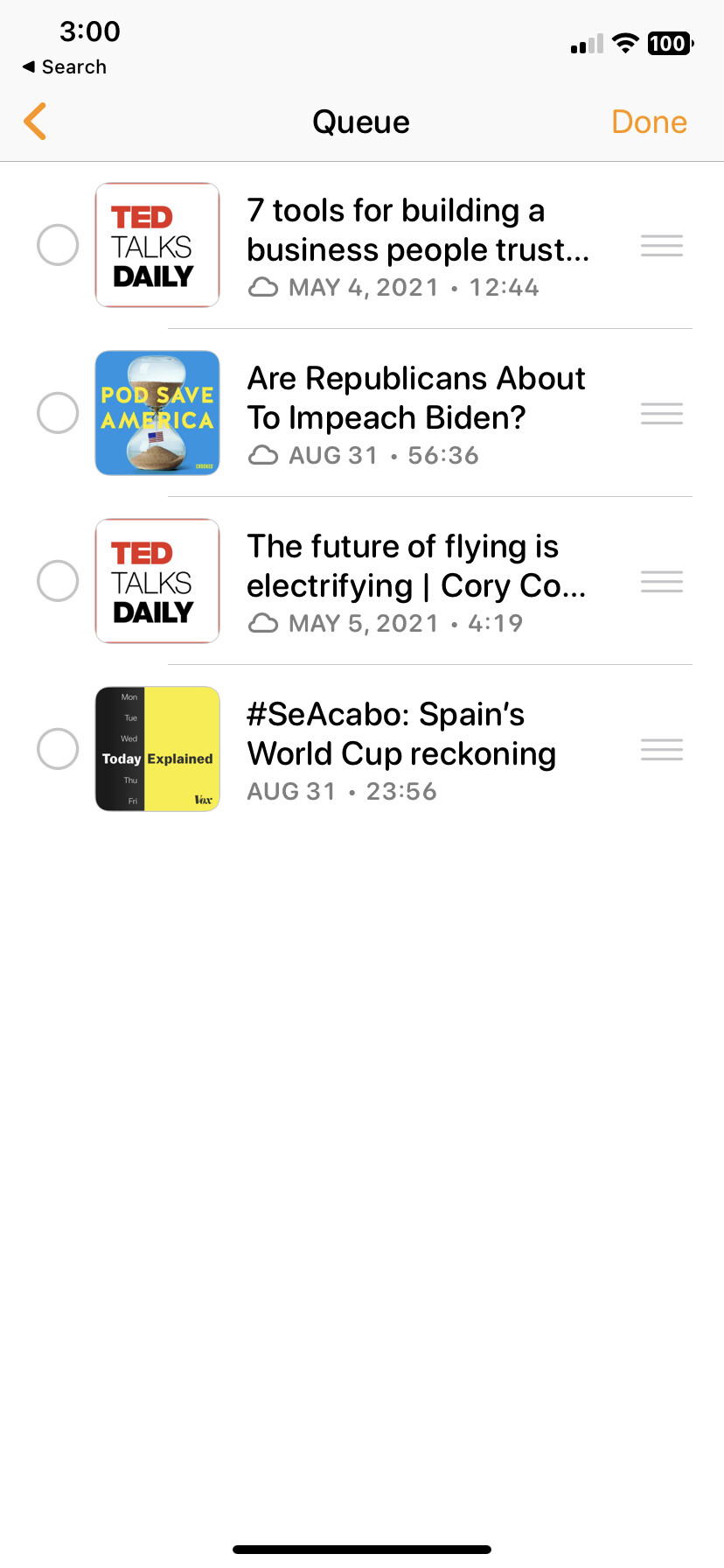Select 'The future of flying is electrifying' episode
The image size is (724, 1568).
click(x=58, y=581)
